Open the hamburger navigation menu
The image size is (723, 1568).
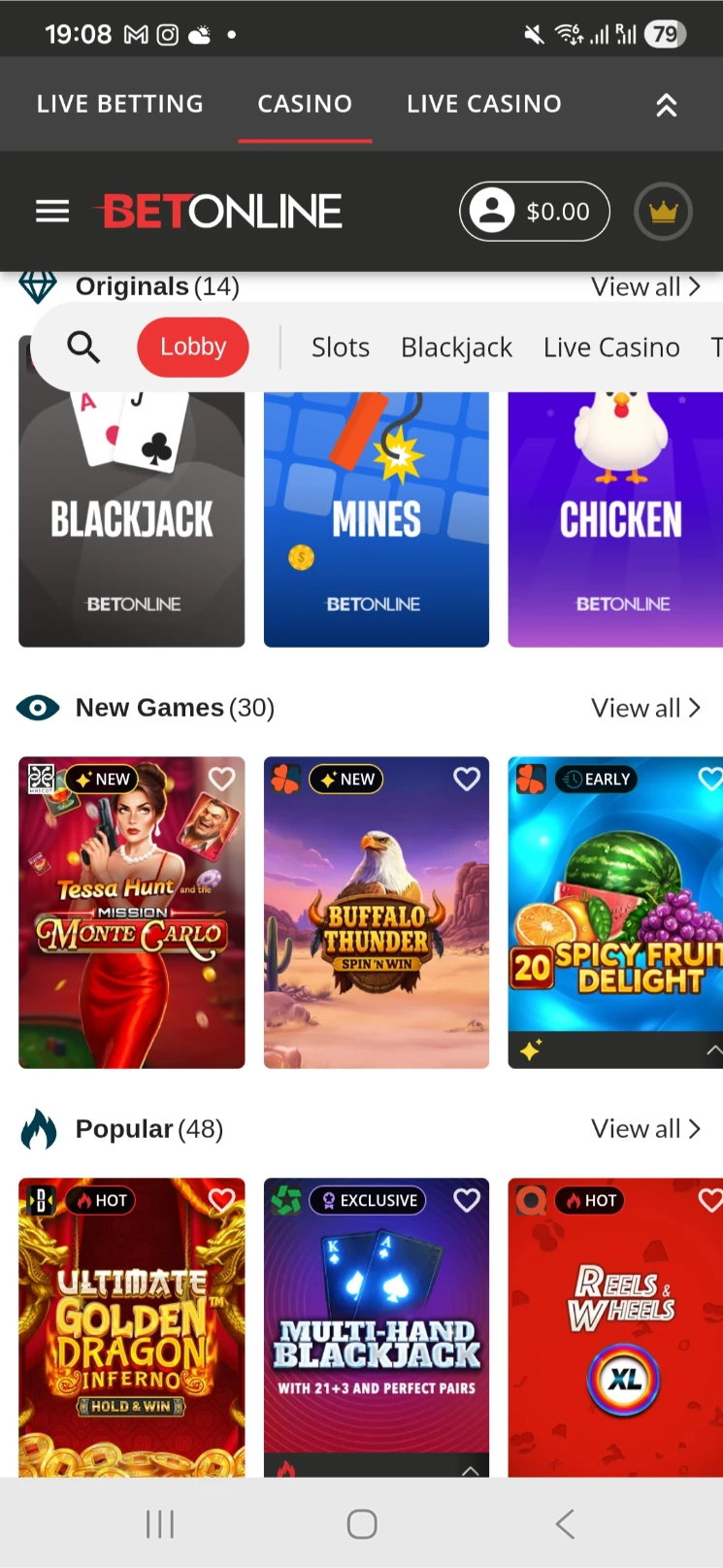pyautogui.click(x=51, y=211)
